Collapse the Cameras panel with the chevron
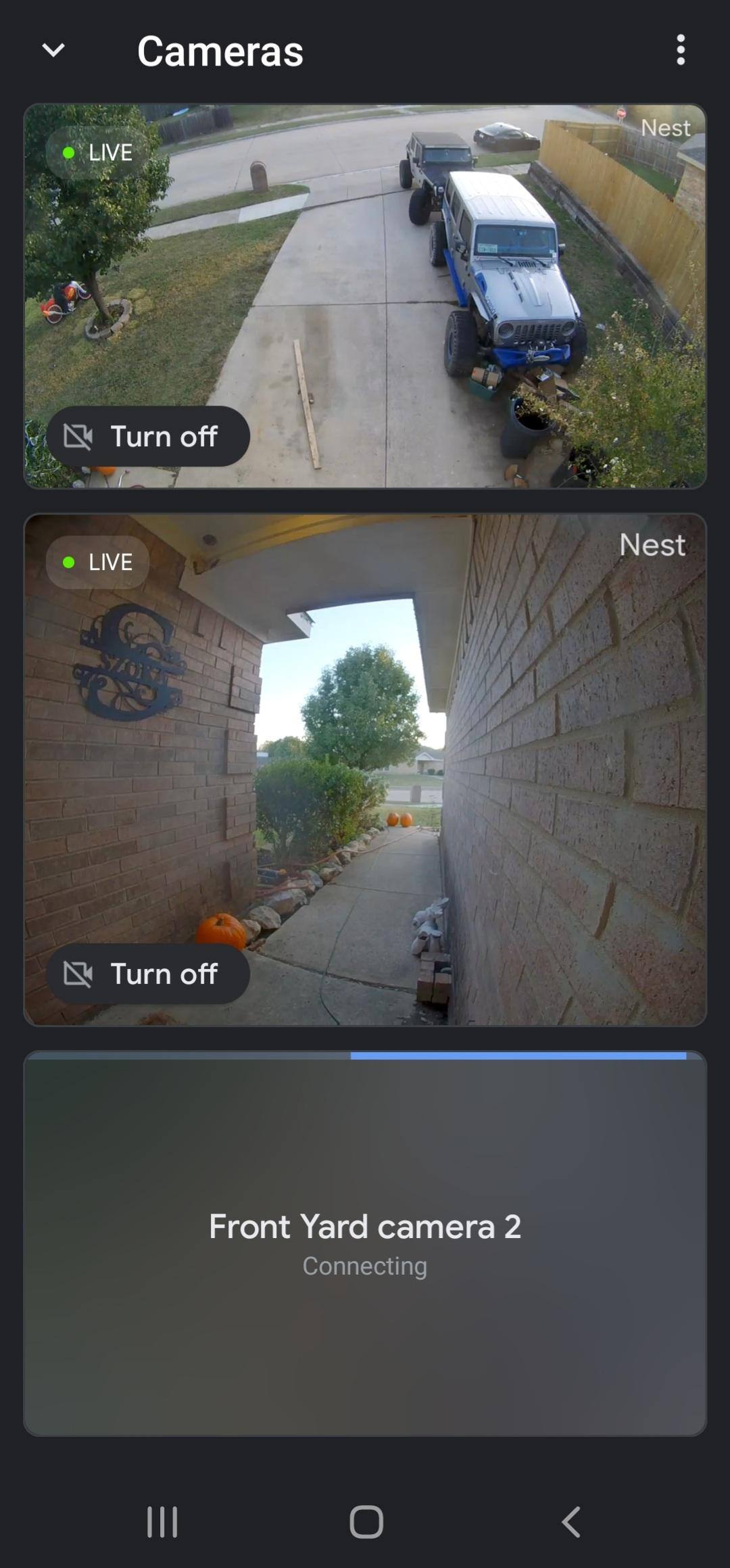This screenshot has width=730, height=1568. pos(53,50)
